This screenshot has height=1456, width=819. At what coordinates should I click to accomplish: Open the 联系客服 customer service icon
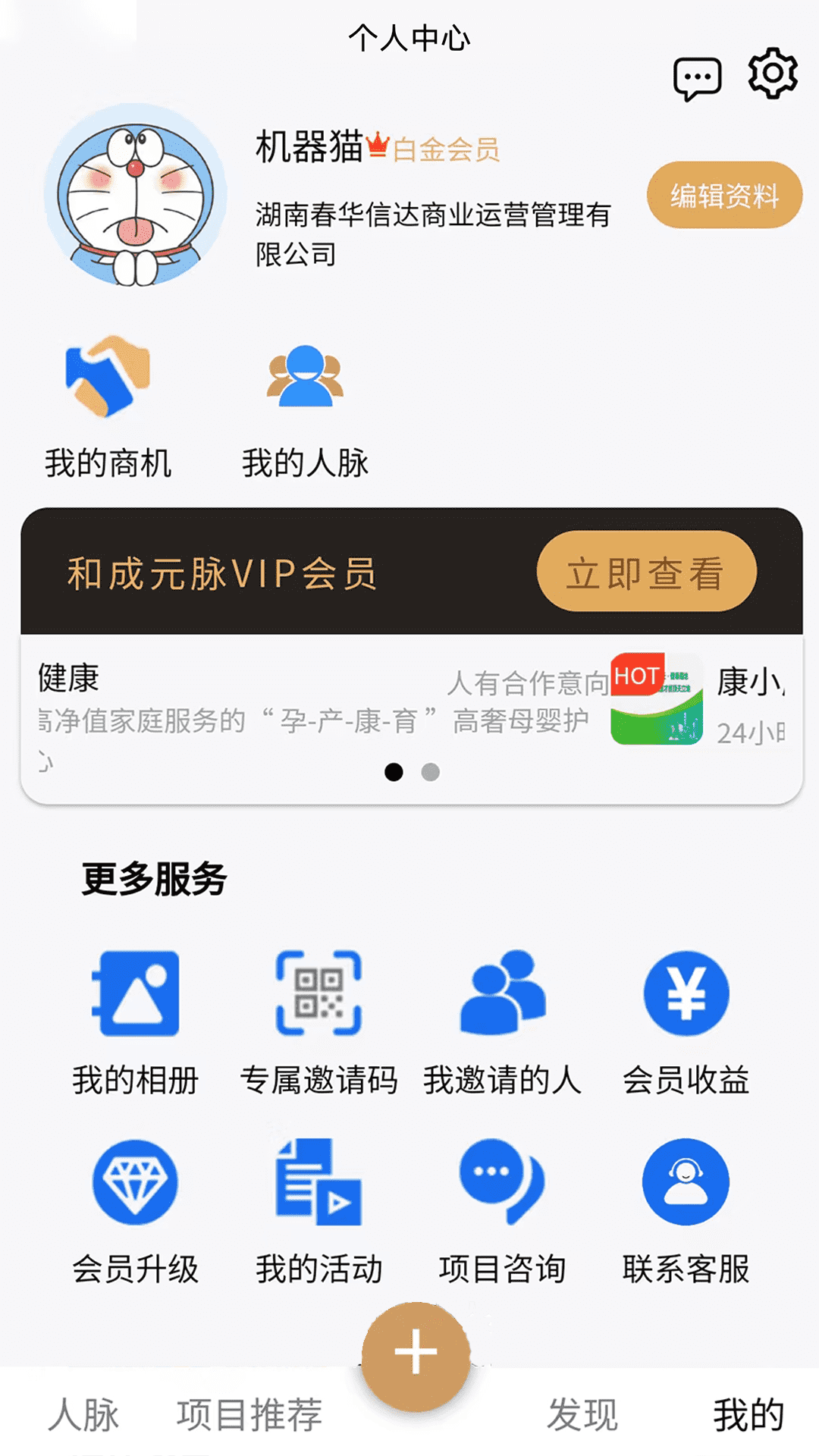(x=685, y=1183)
